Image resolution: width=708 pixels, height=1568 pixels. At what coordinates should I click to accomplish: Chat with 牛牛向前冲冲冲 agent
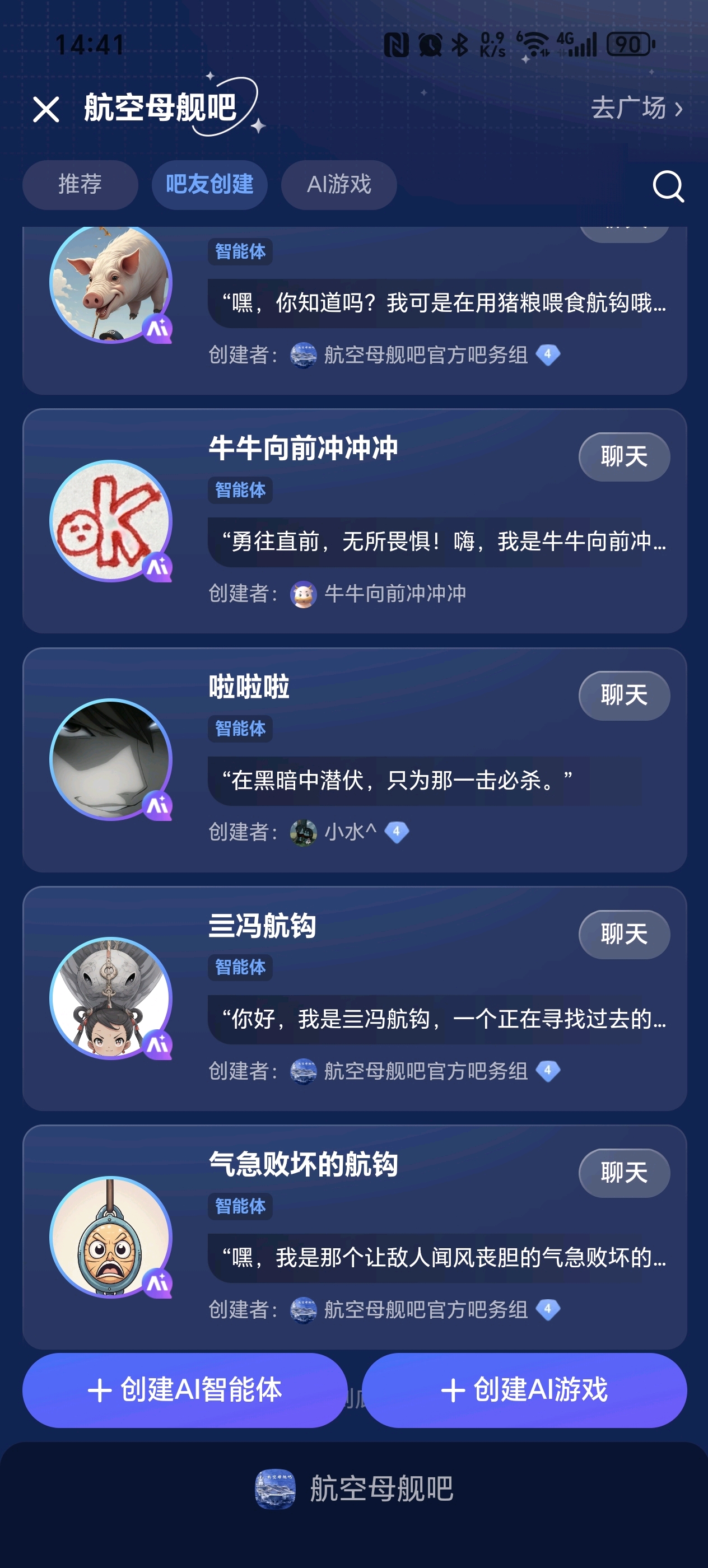click(624, 456)
